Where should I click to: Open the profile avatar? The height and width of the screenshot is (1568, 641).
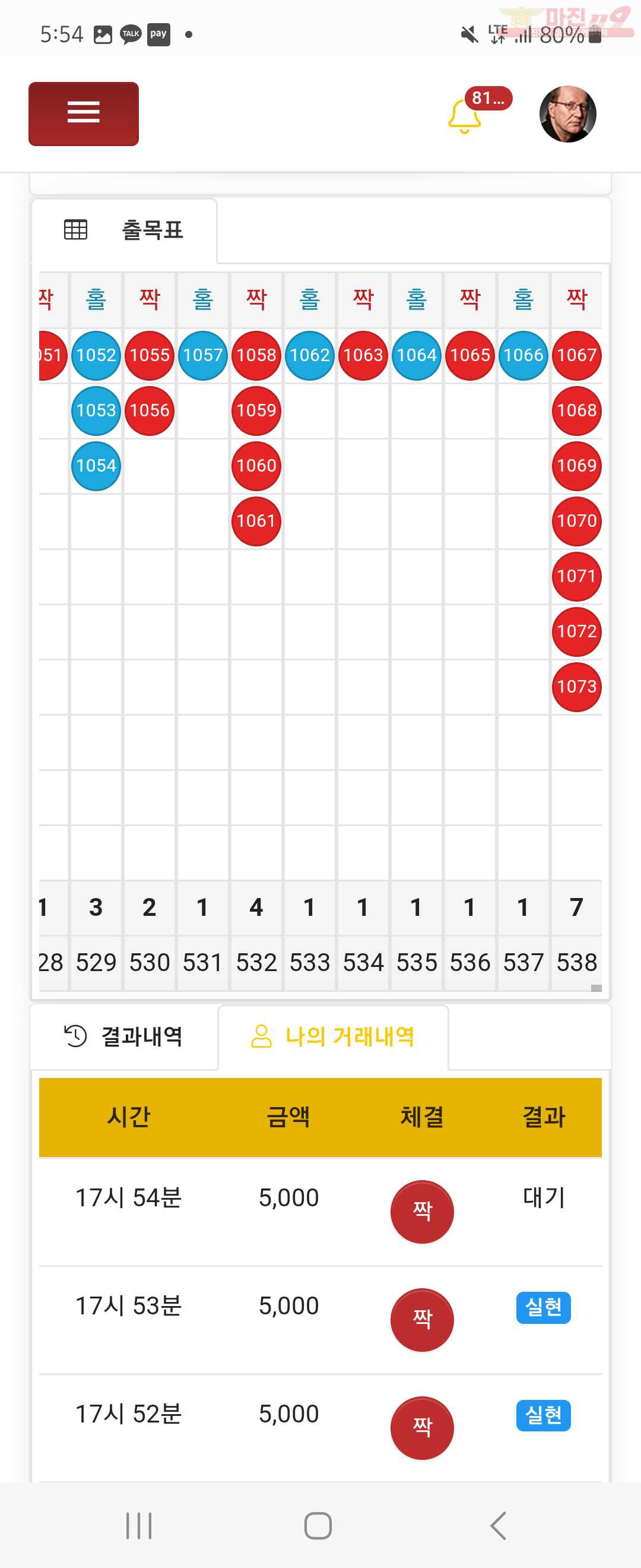tap(567, 114)
